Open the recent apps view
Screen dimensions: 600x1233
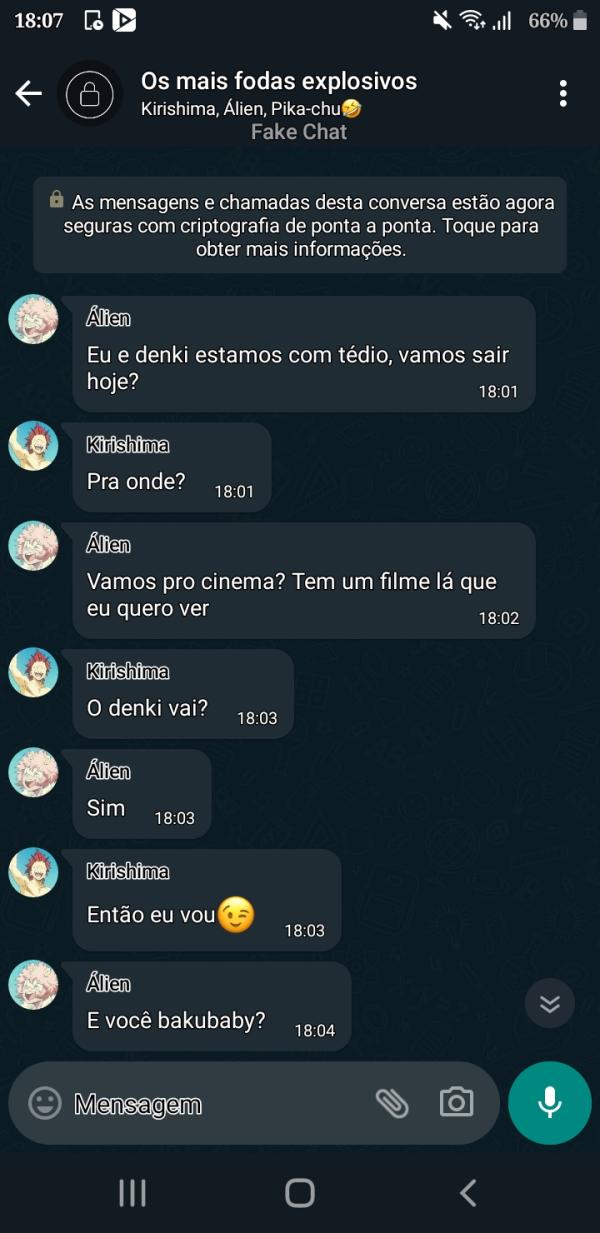click(x=132, y=1192)
